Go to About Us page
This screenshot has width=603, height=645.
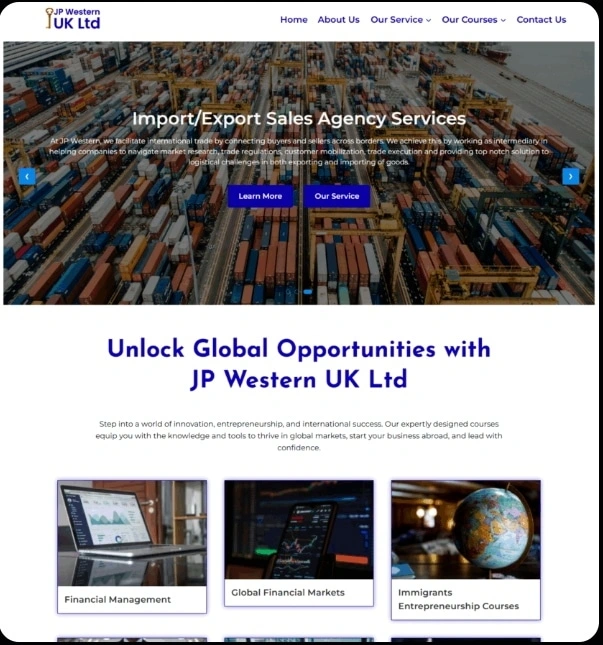[338, 20]
